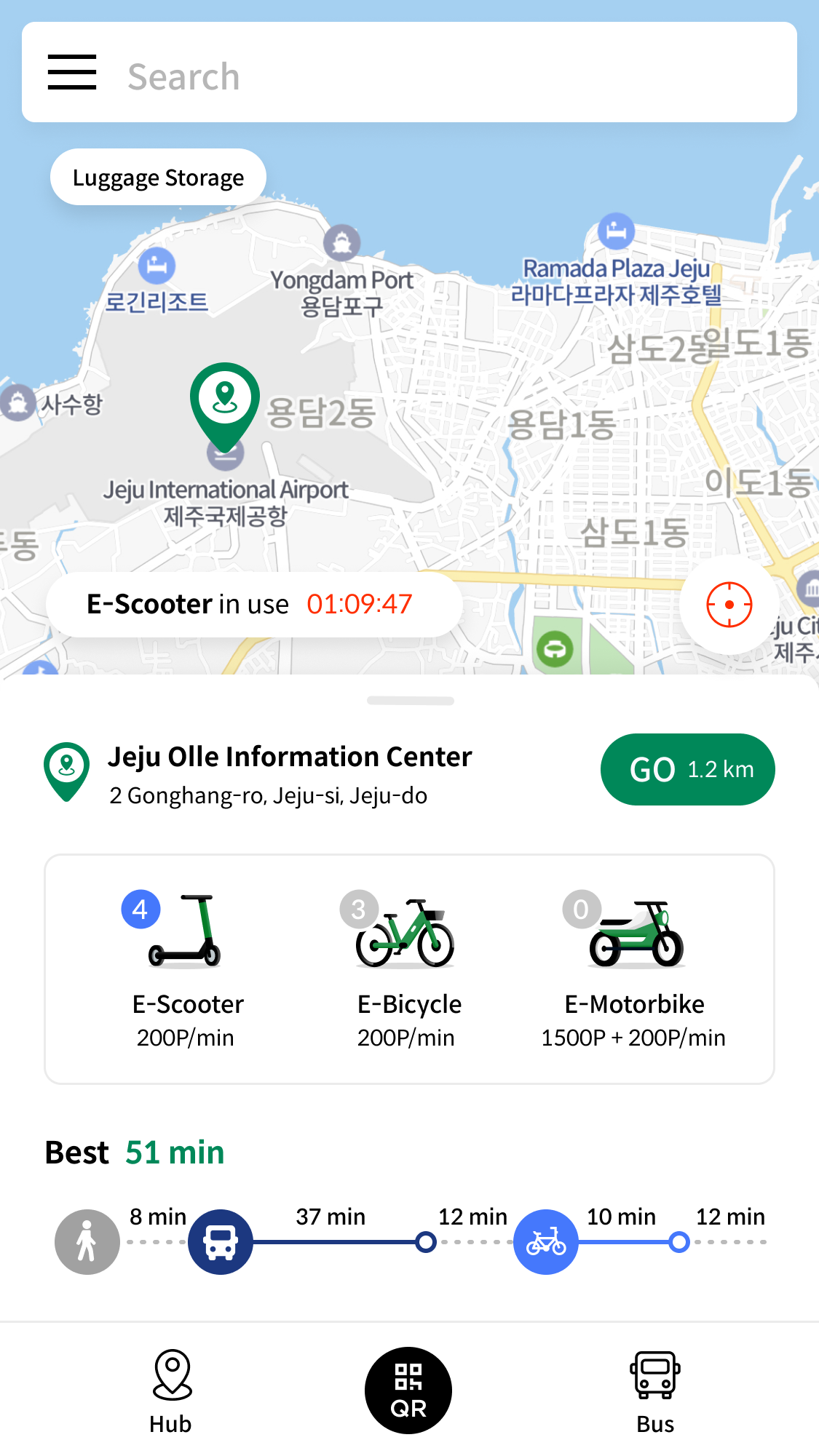The height and width of the screenshot is (1456, 819).
Task: Tap the GO 1.2 km button
Action: [x=687, y=769]
